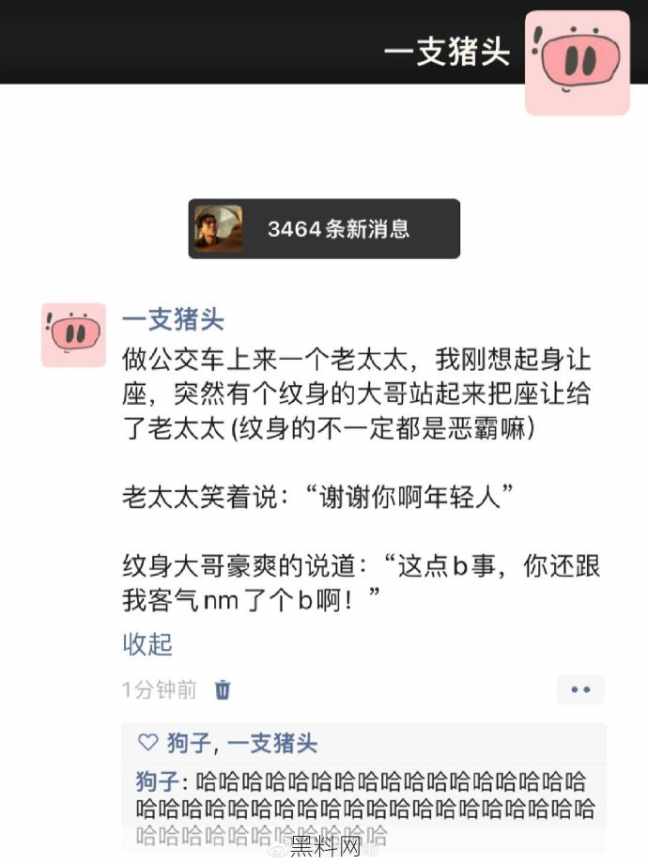This screenshot has width=648, height=864.
Task: Tap the pig avatar beside the post
Action: (73, 334)
